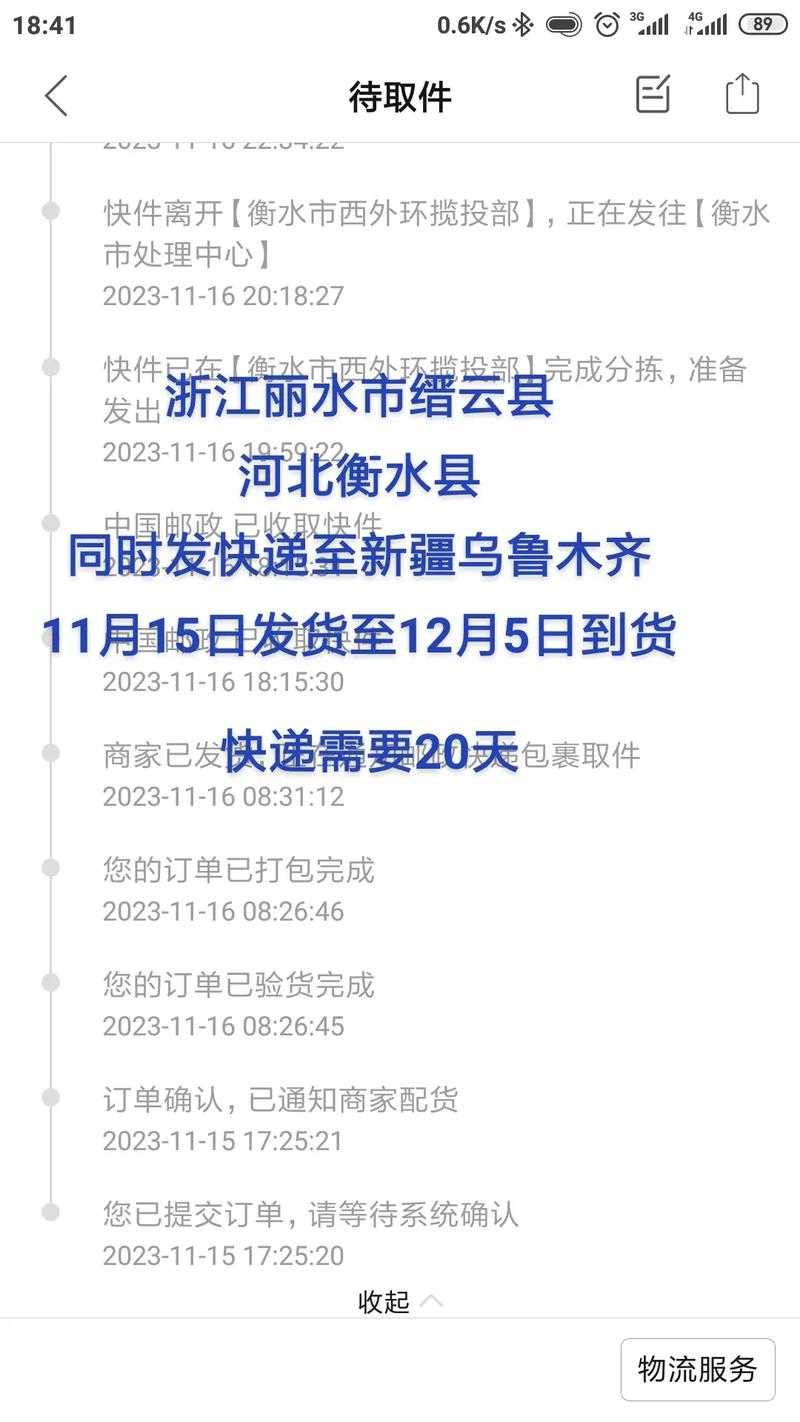Tap the back arrow to leave 待取件
This screenshot has height=1422, width=800.
click(55, 97)
